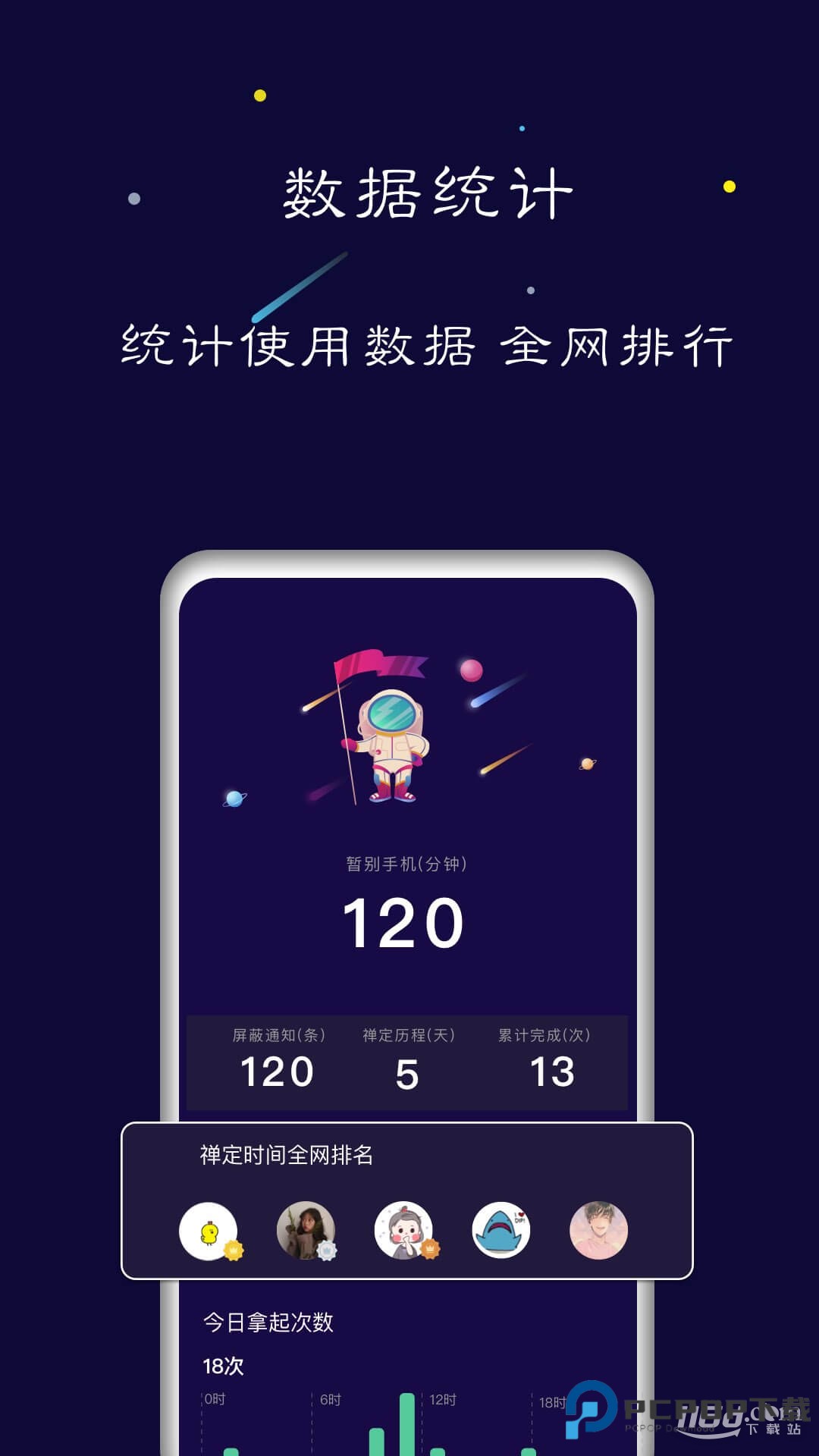Open the cartoon girl avatar with crown badge
Image resolution: width=819 pixels, height=1456 pixels.
[x=403, y=1227]
